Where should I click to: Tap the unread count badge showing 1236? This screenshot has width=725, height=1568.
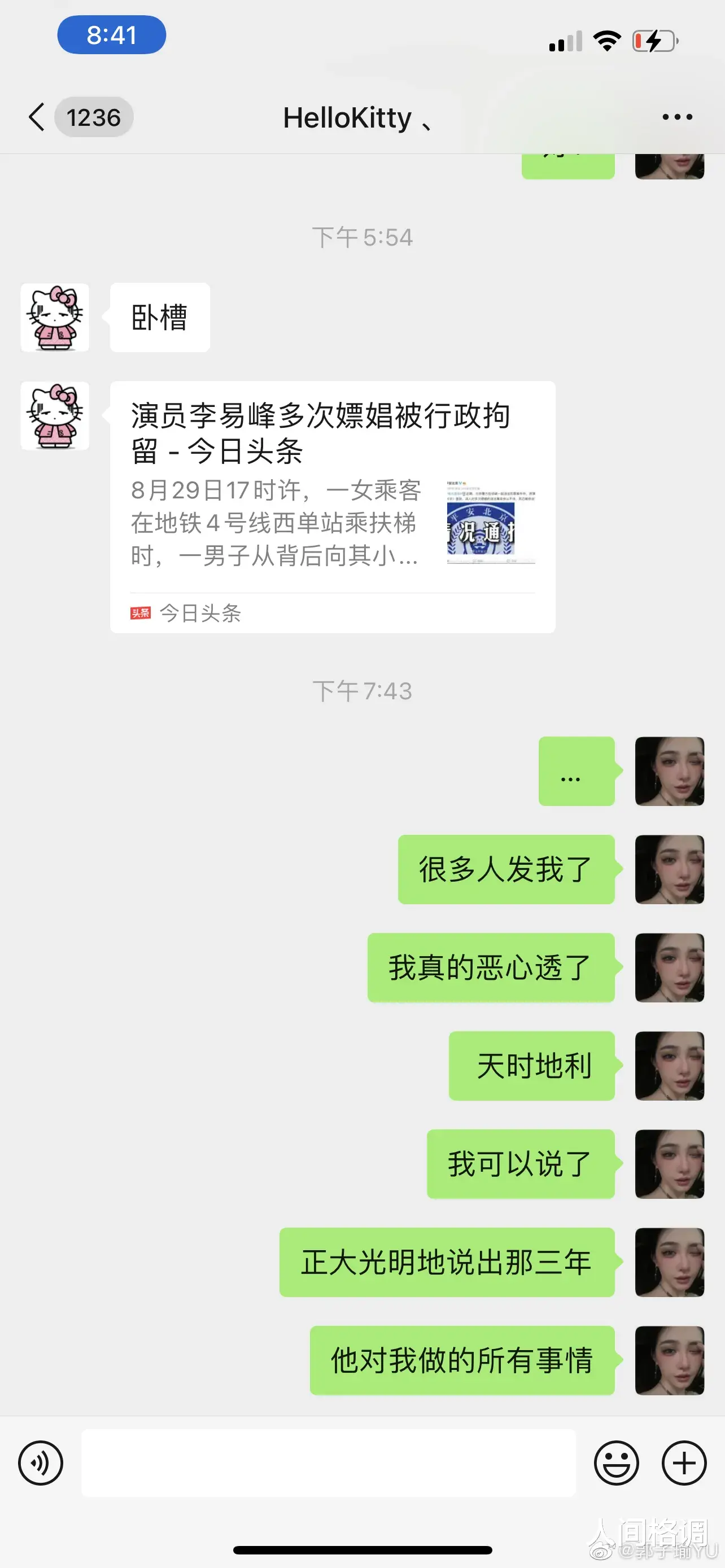(94, 116)
